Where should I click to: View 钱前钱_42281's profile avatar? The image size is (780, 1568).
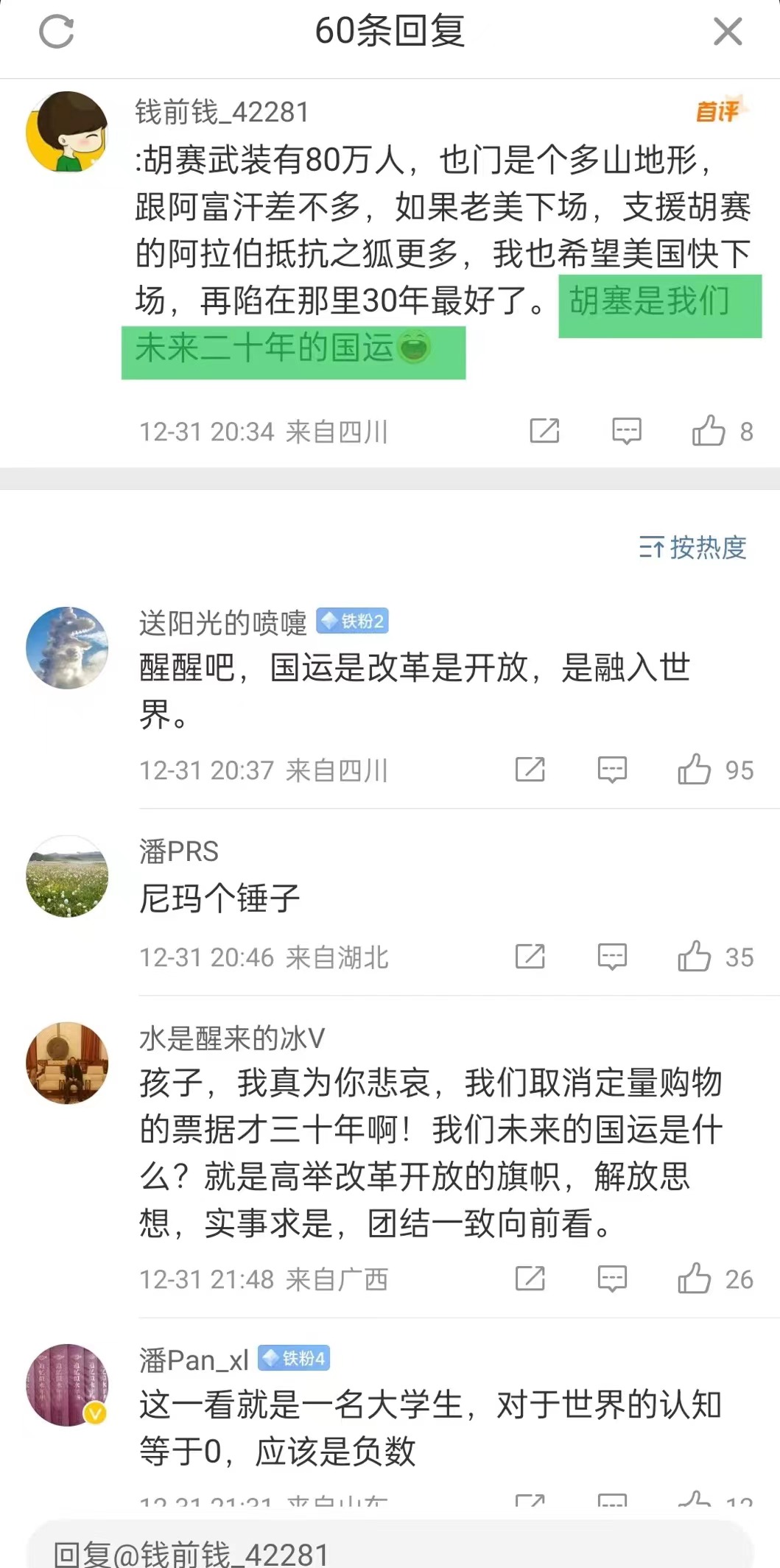point(67,132)
